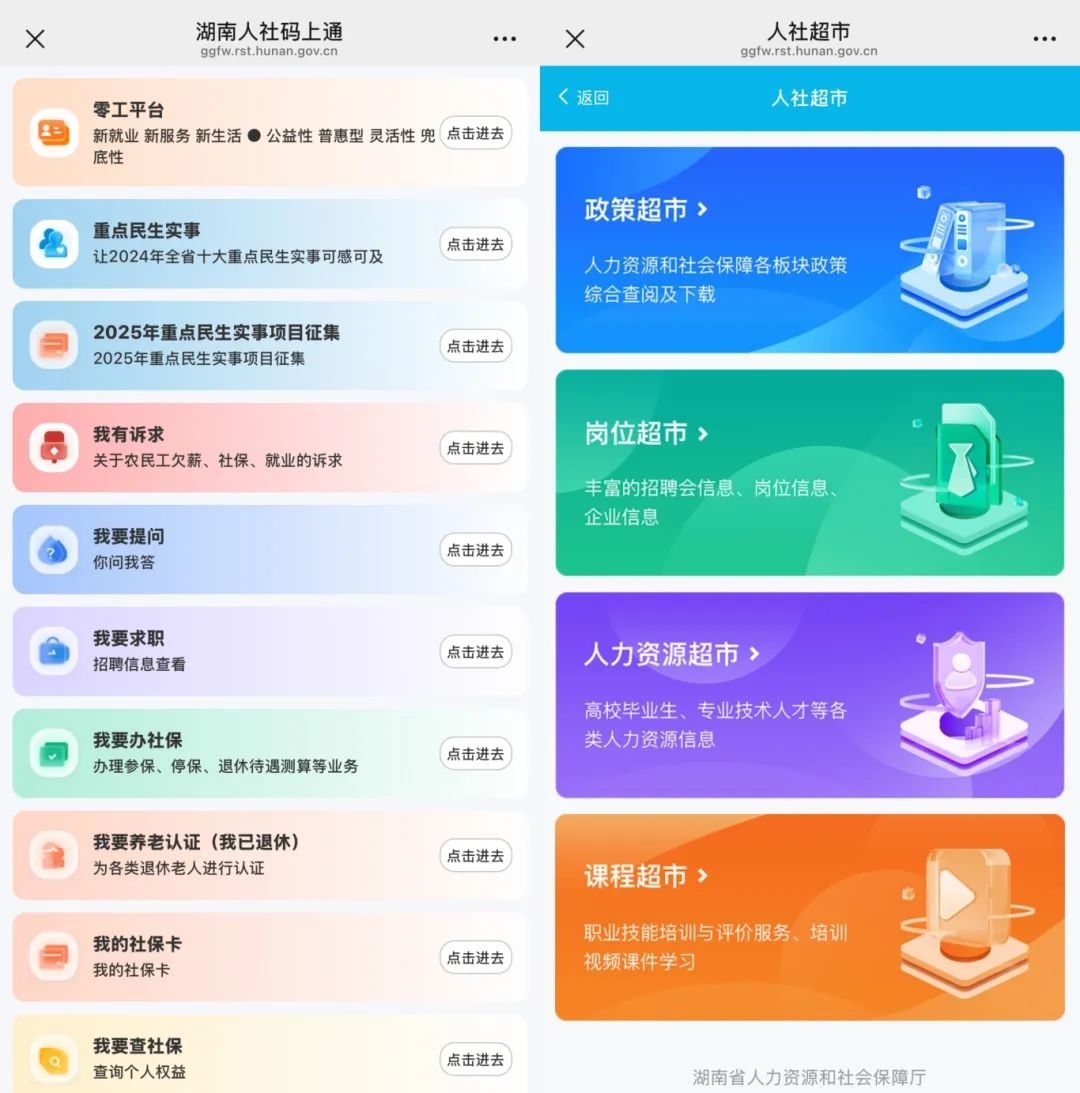Open 2025年重点民生实事项目征集
The image size is (1080, 1093).
[x=475, y=346]
